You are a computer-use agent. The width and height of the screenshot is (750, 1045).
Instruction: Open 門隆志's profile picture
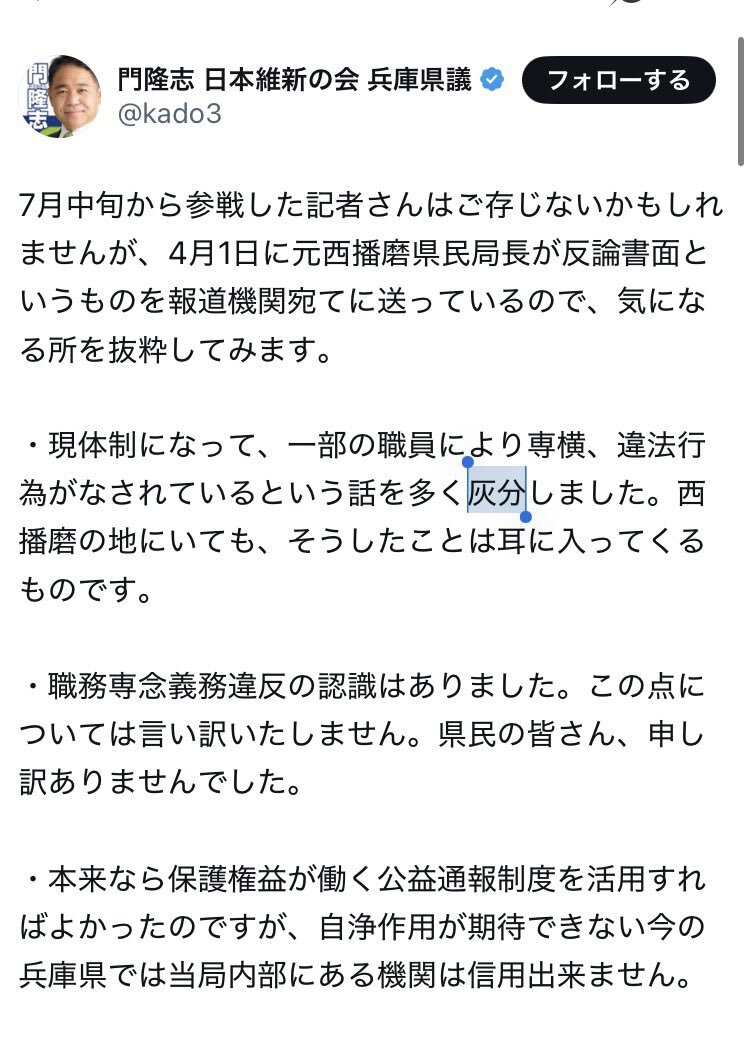pos(62,97)
